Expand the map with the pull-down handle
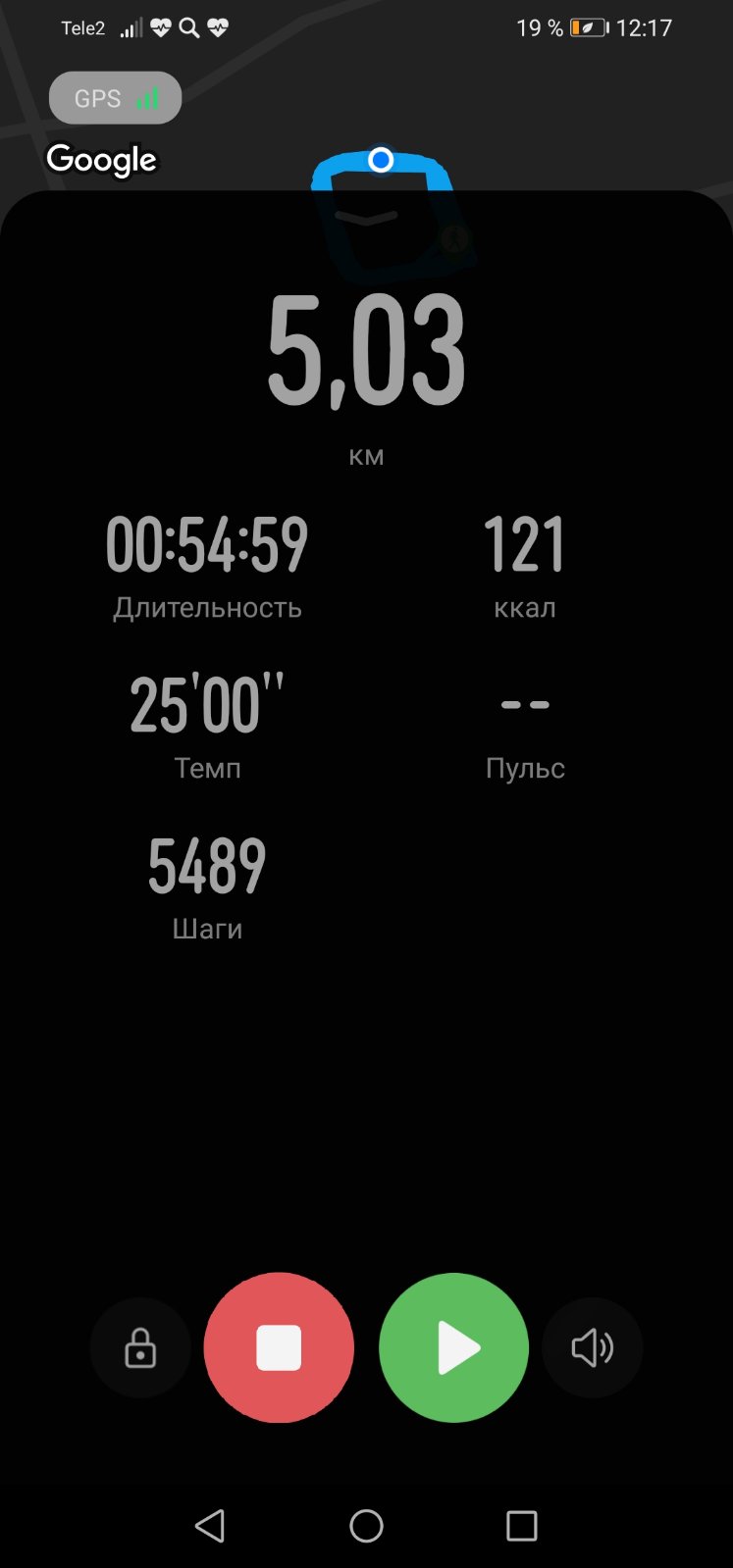This screenshot has height=1568, width=733. pyautogui.click(x=366, y=218)
